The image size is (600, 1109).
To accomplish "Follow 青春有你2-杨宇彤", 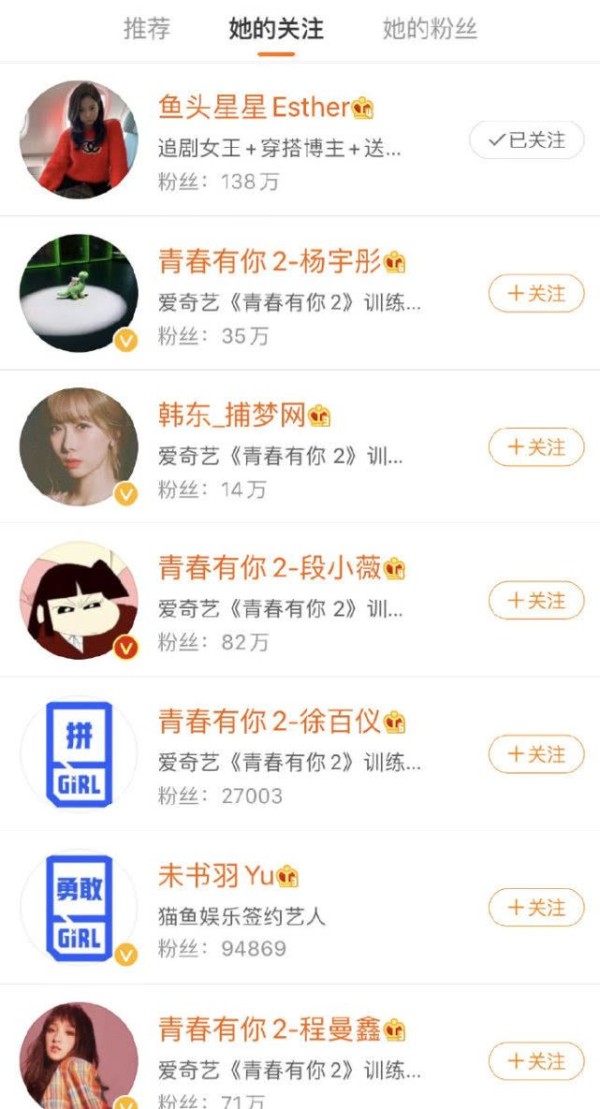I will tap(536, 293).
